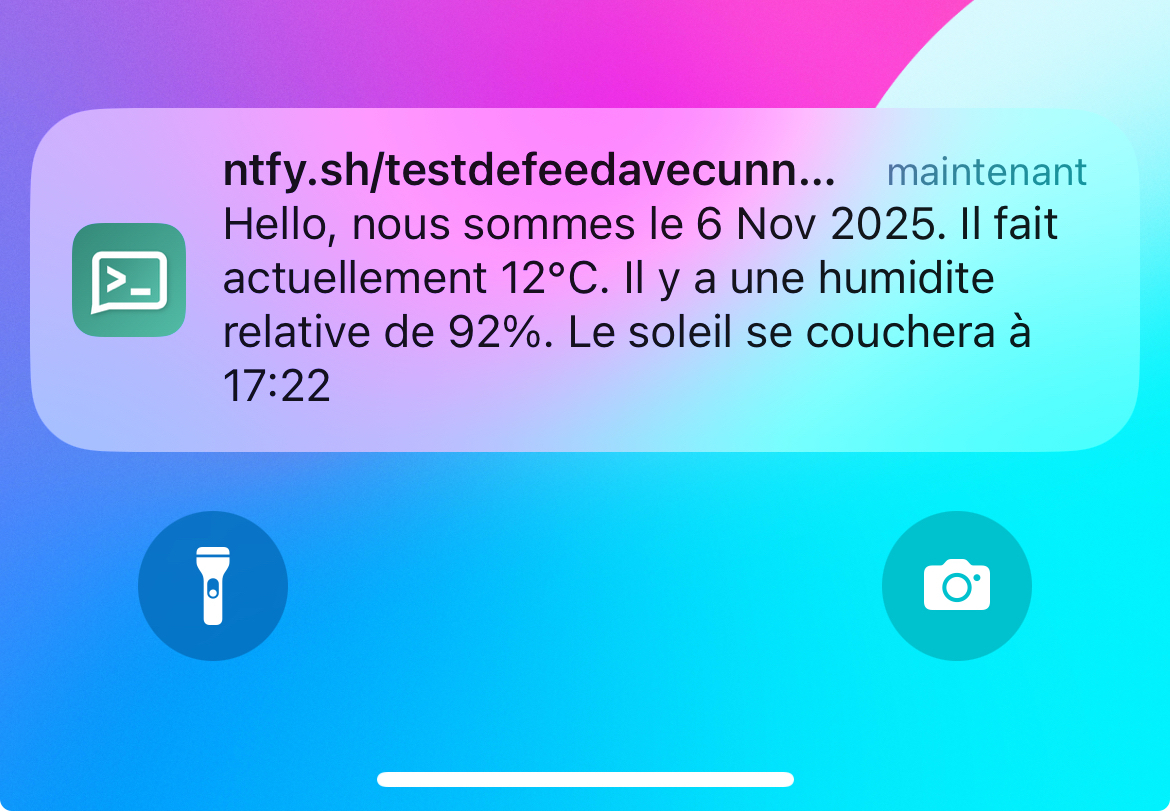
Task: Launch the camera from lock screen
Action: 956,586
